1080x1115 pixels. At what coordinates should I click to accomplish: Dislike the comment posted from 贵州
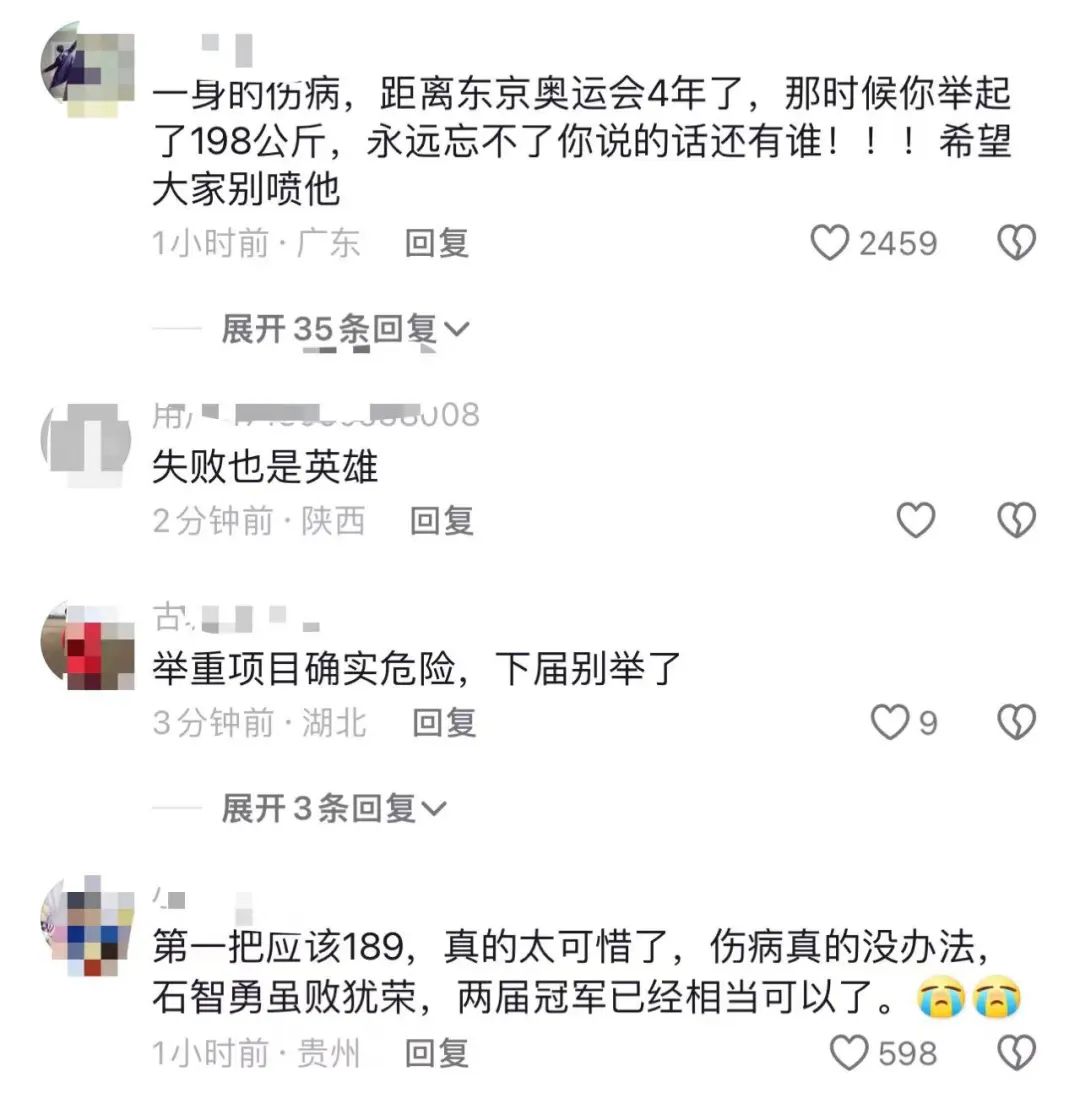[x=1017, y=1052]
